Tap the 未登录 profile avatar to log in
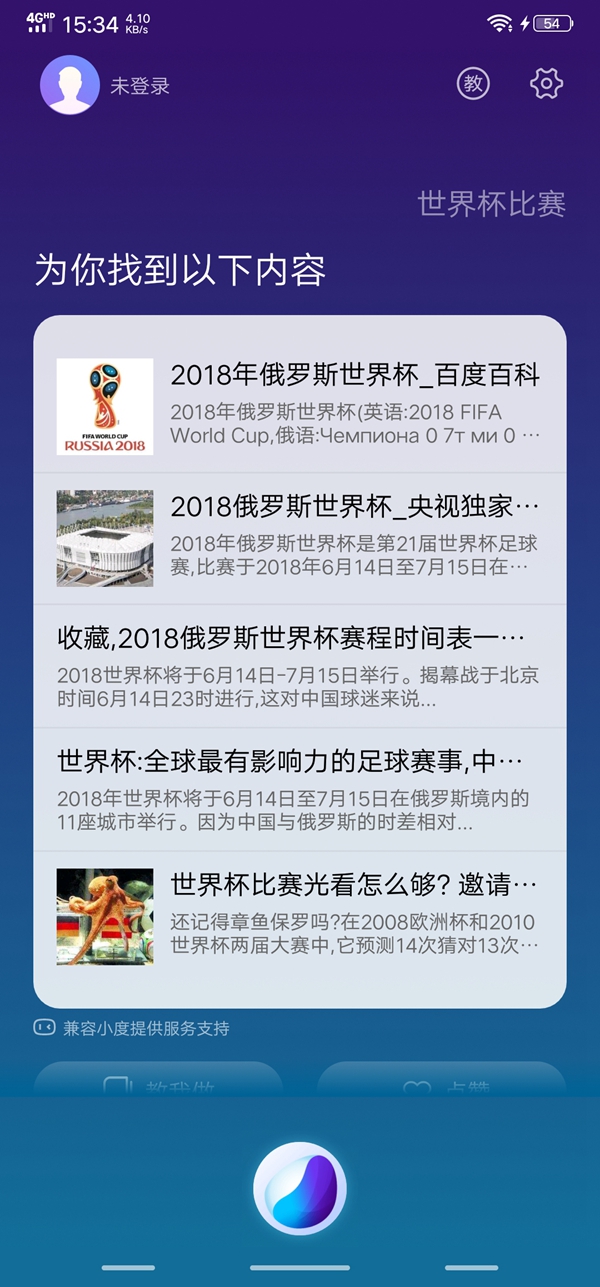Viewport: 600px width, 1287px height. 69,85
